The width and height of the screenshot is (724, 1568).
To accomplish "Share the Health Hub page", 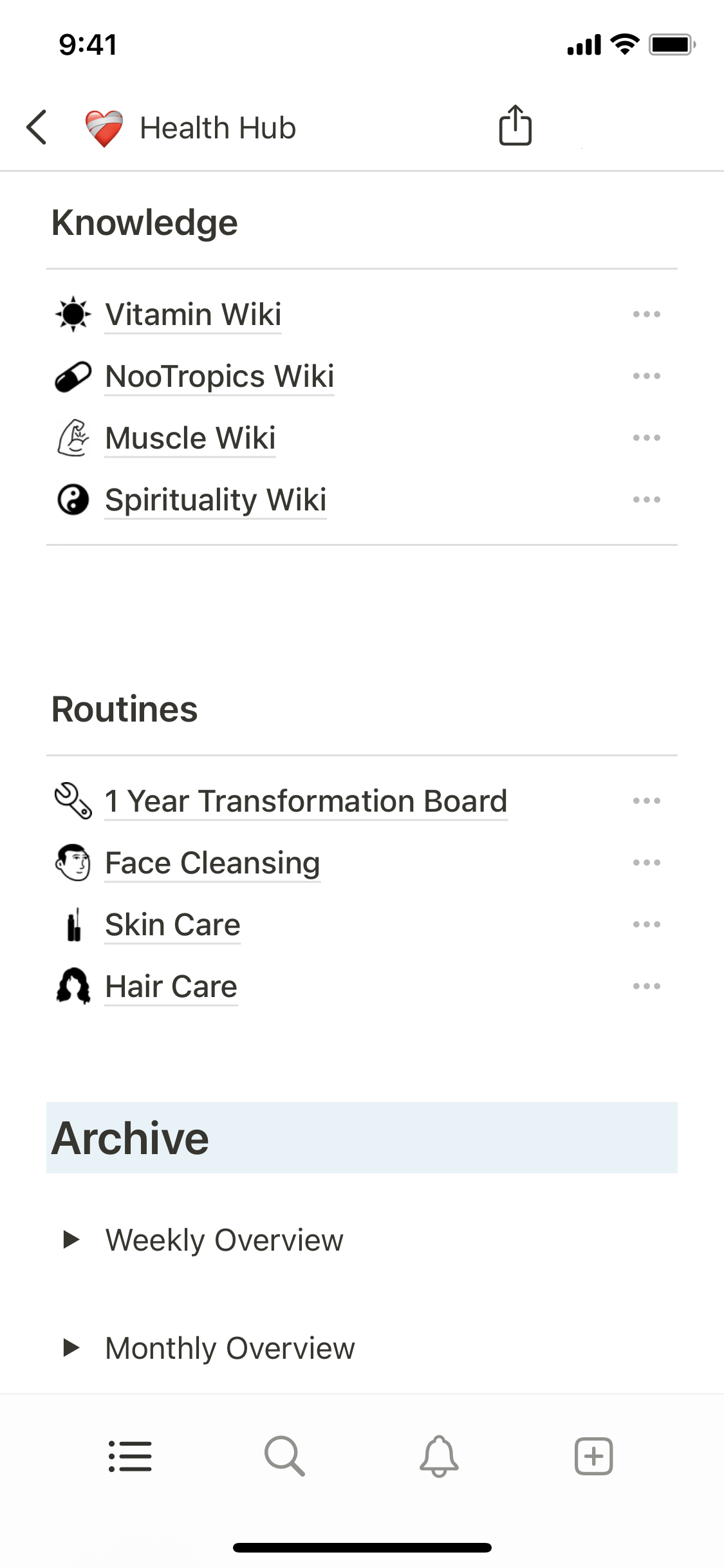I will (515, 126).
